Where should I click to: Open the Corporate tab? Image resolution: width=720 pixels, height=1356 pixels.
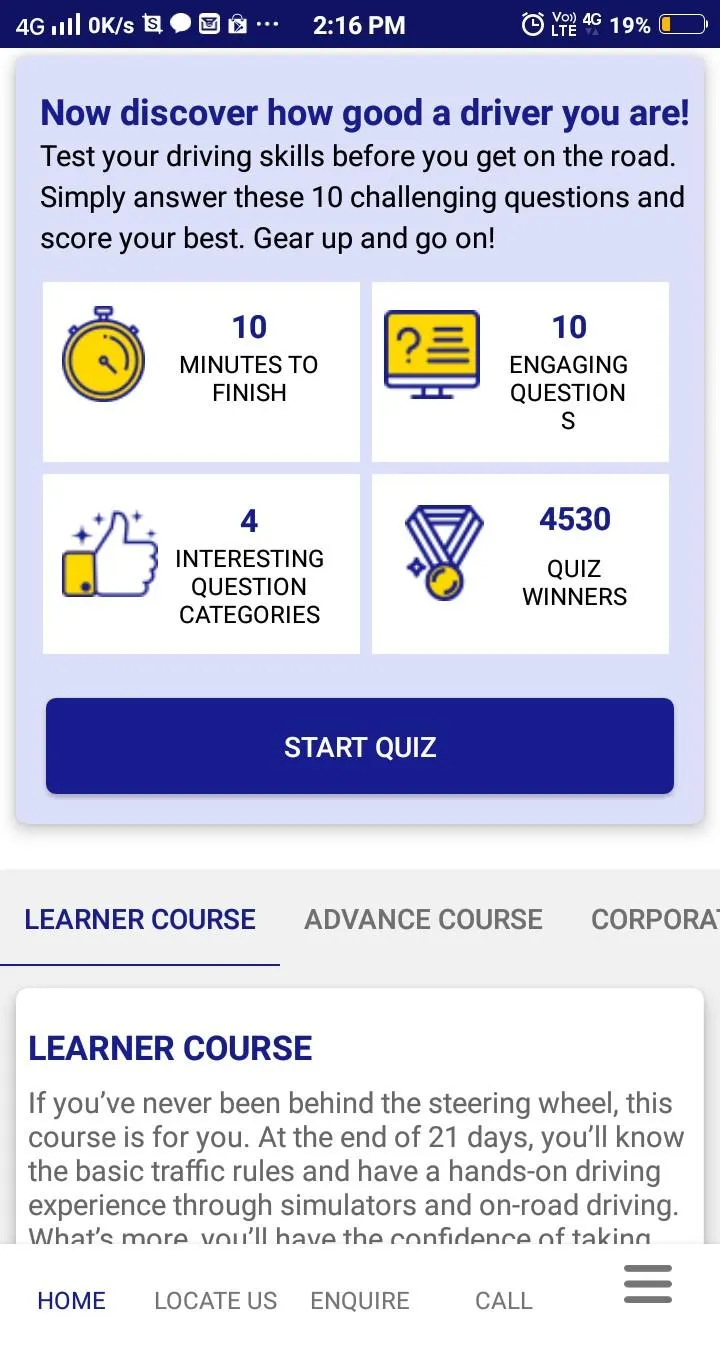point(655,919)
